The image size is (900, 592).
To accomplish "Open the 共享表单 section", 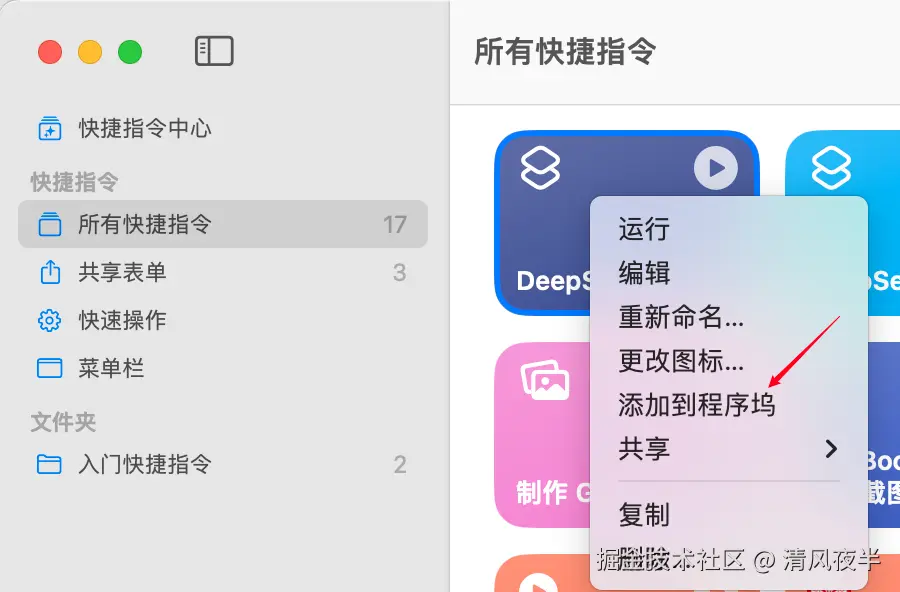I will (x=122, y=272).
